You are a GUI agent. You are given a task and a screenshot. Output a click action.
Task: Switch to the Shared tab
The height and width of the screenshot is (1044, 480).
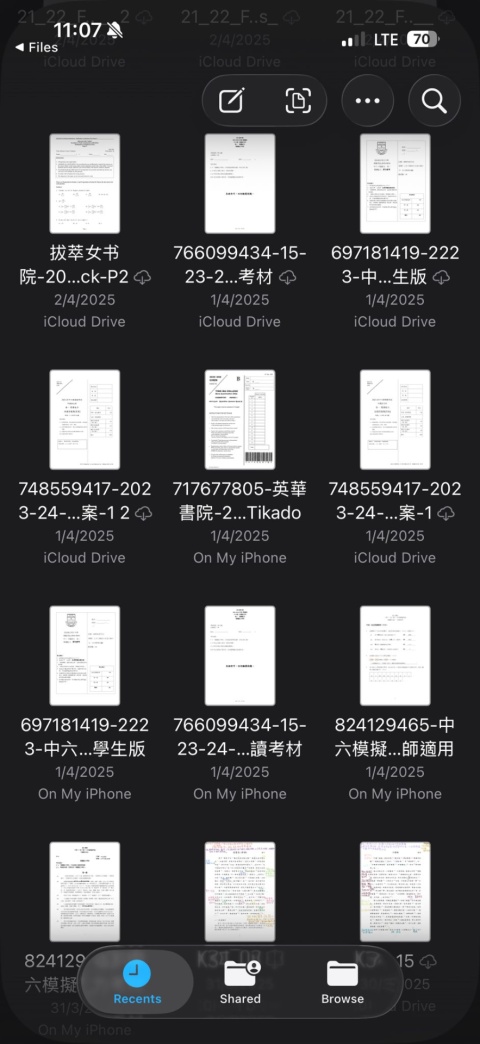click(240, 982)
